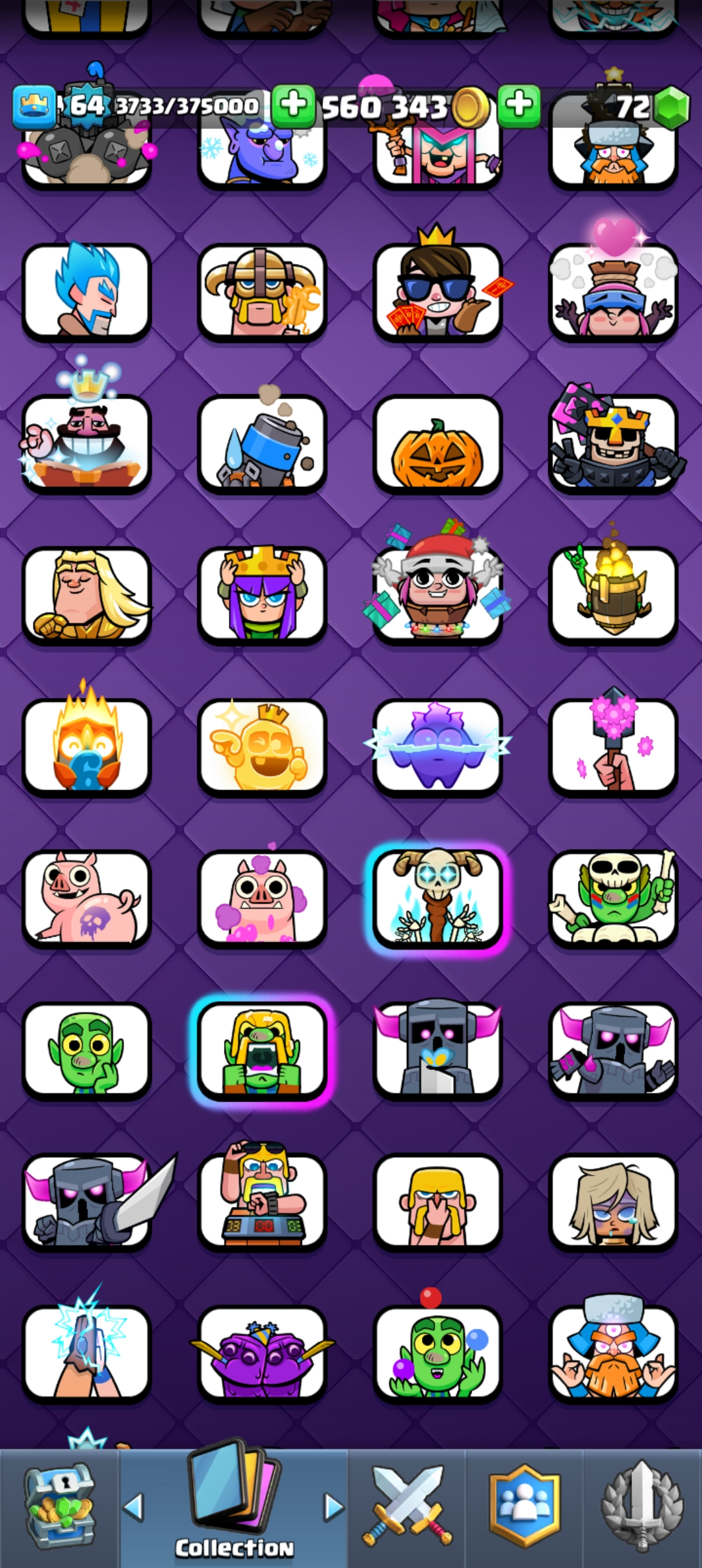Go to the next Collection page arrow
Screen dimensions: 702x1568
333,1507
